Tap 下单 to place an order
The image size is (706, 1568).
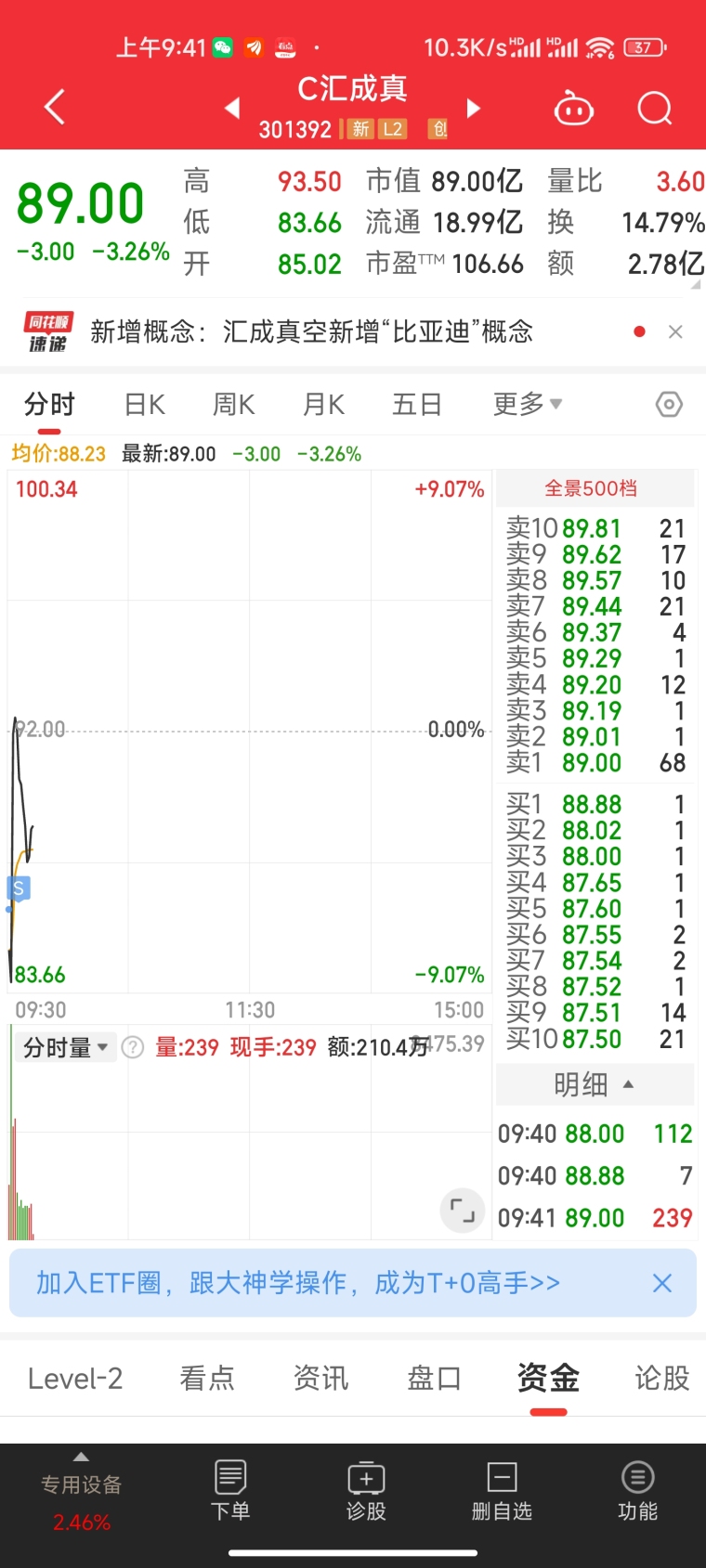230,1490
